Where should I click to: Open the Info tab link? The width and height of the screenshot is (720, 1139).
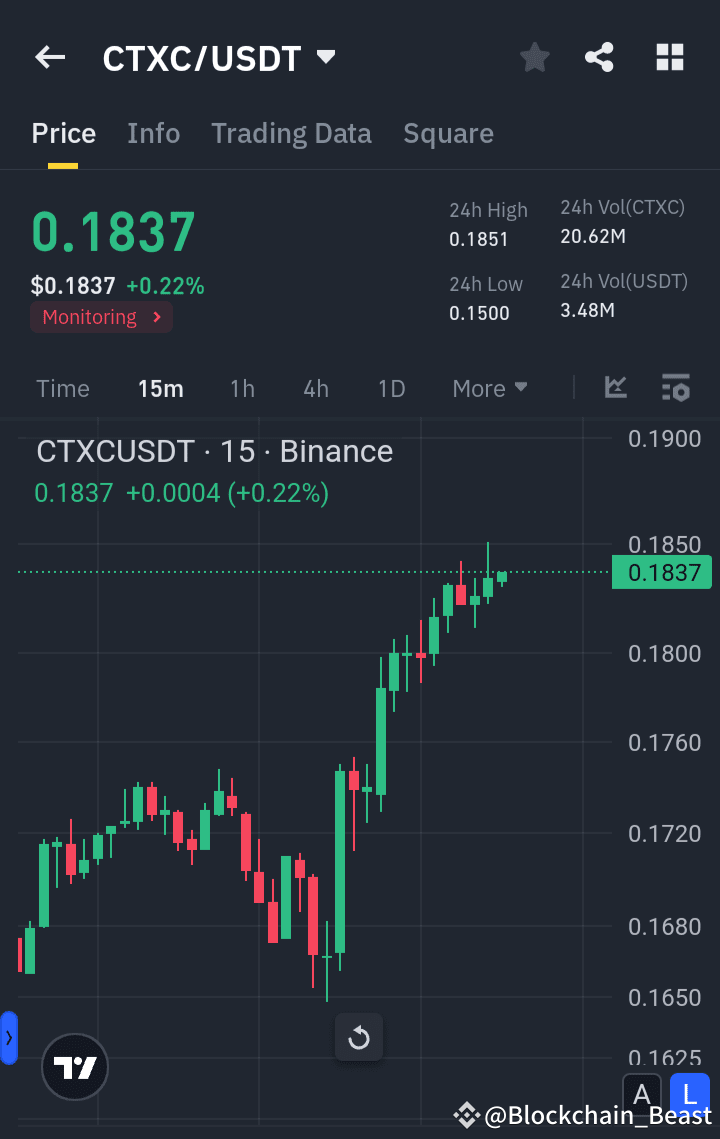click(x=153, y=133)
